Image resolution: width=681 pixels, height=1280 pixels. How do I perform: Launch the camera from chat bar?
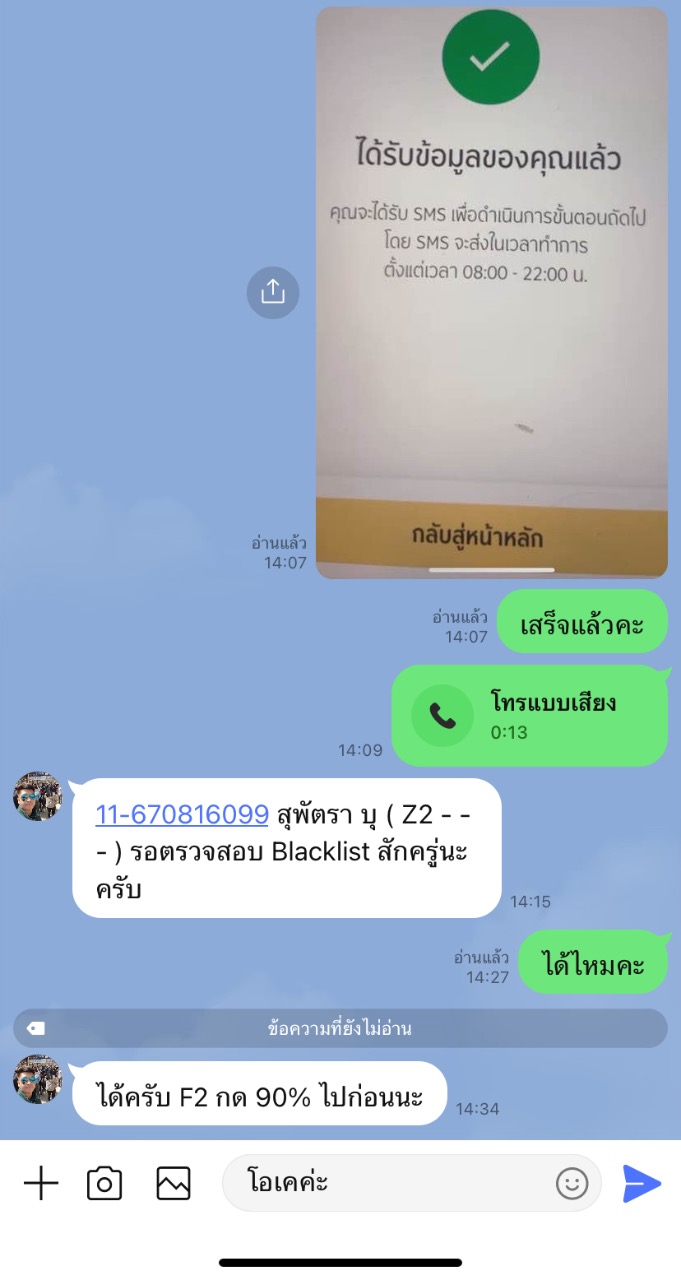click(105, 1184)
